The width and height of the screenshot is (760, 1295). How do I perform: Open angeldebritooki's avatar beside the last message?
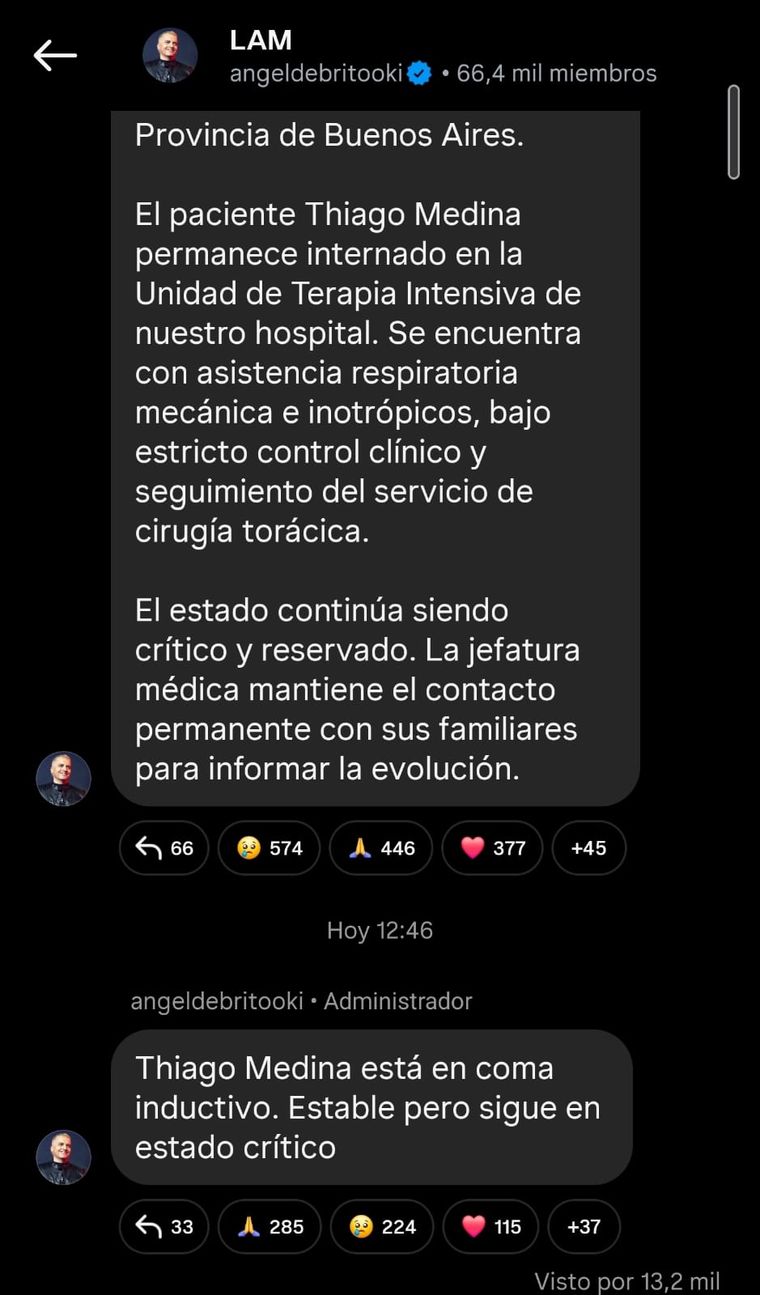(63, 1157)
